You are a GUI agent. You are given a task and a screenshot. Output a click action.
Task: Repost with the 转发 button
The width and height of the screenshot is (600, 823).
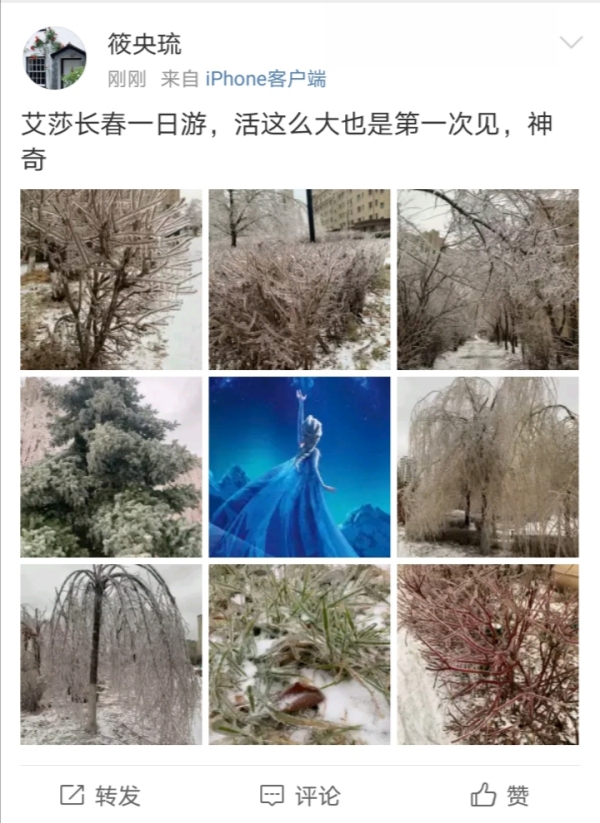[100, 796]
